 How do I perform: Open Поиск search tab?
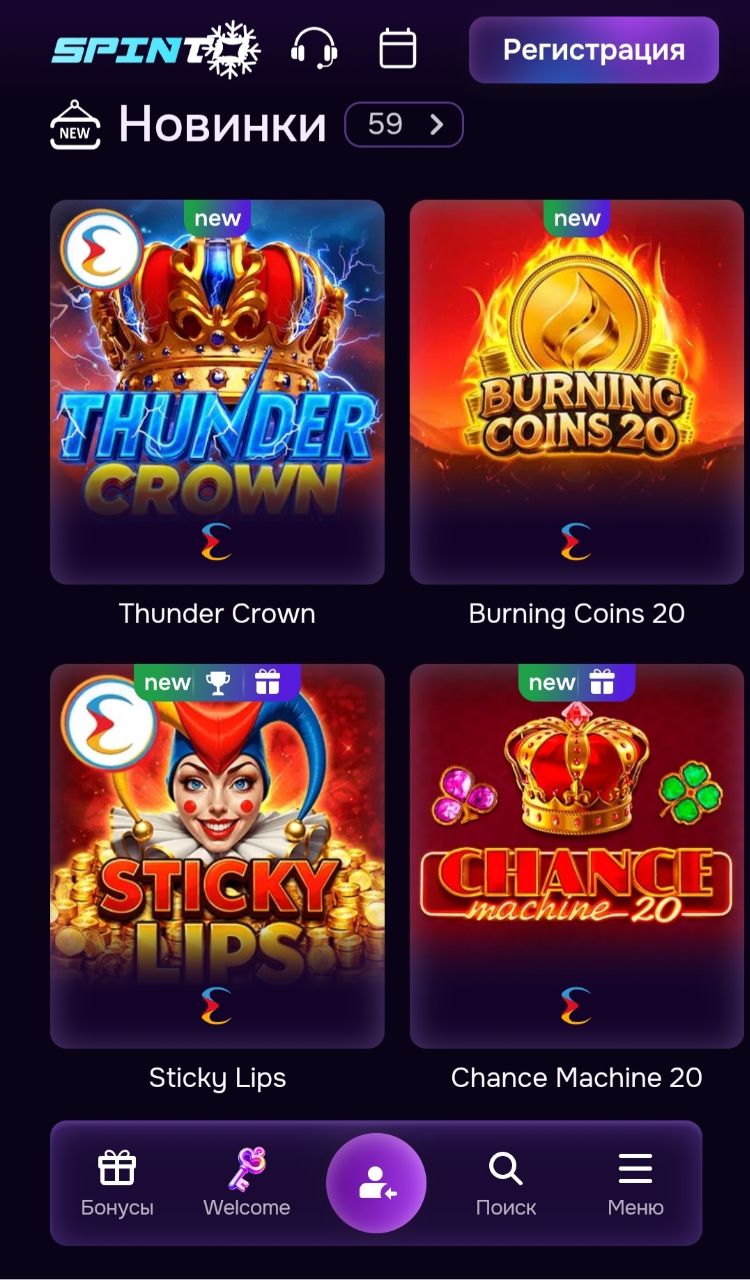[505, 1184]
